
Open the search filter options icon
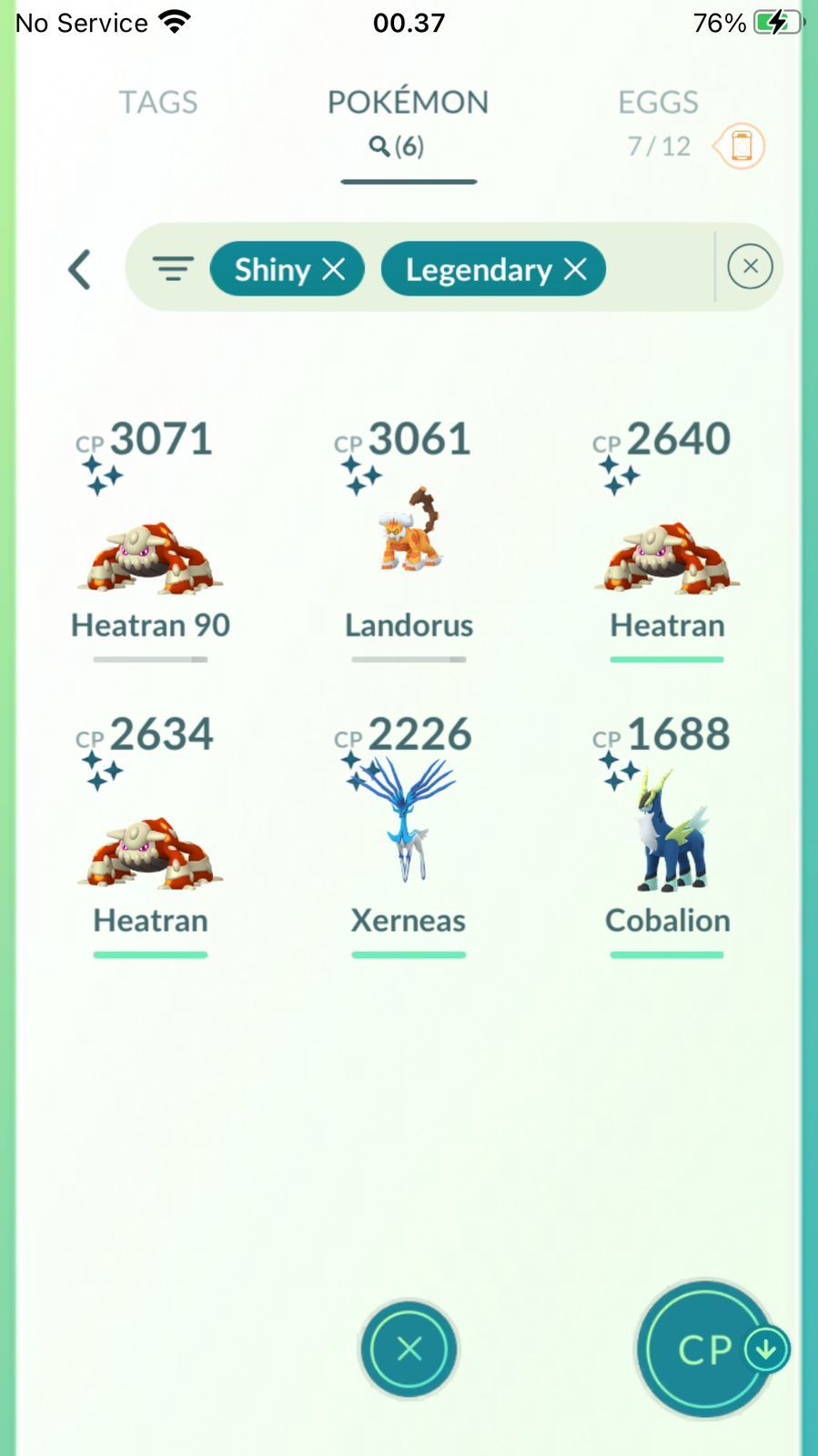pyautogui.click(x=173, y=268)
